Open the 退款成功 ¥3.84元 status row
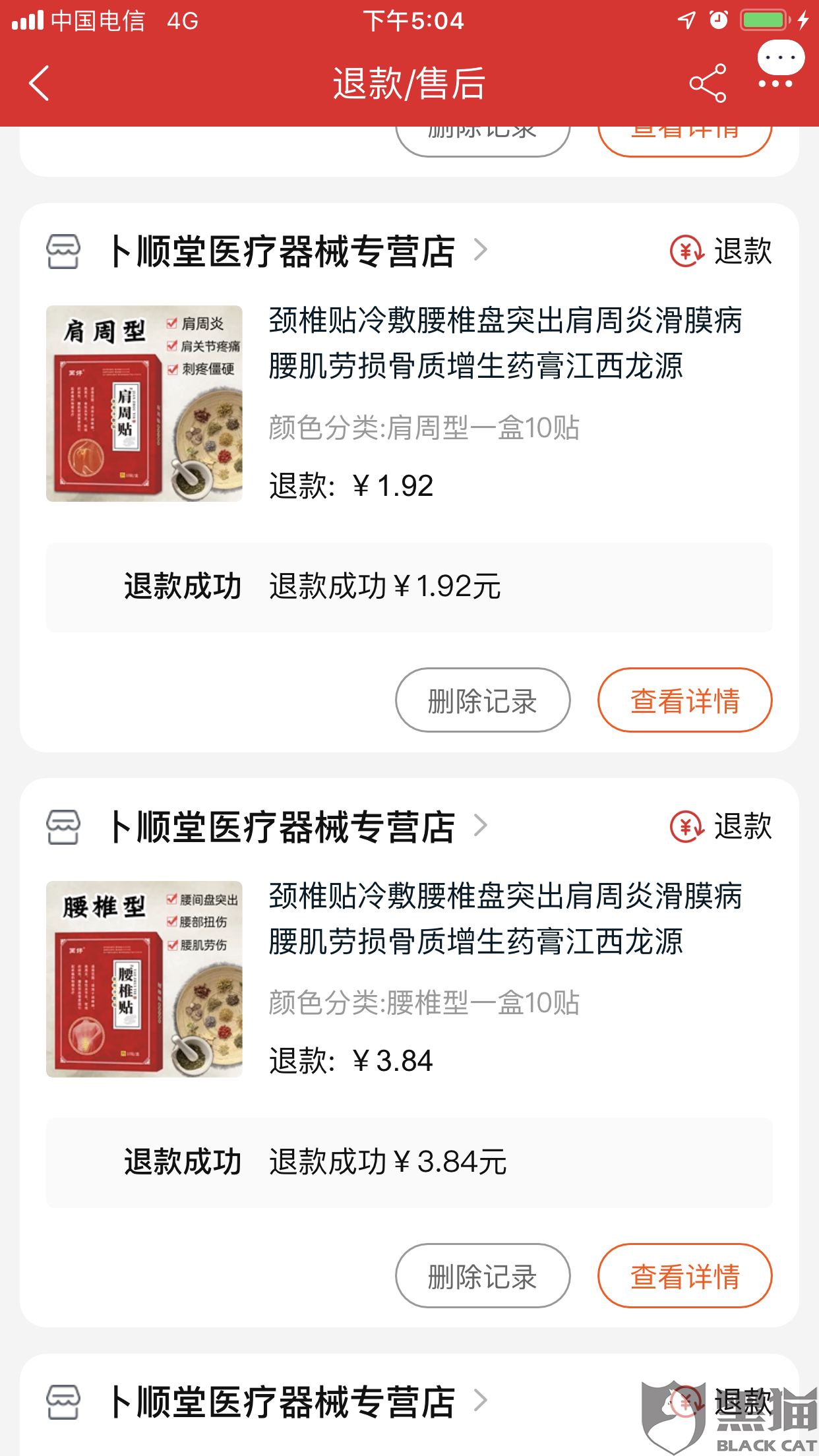This screenshot has width=819, height=1456. (409, 1163)
